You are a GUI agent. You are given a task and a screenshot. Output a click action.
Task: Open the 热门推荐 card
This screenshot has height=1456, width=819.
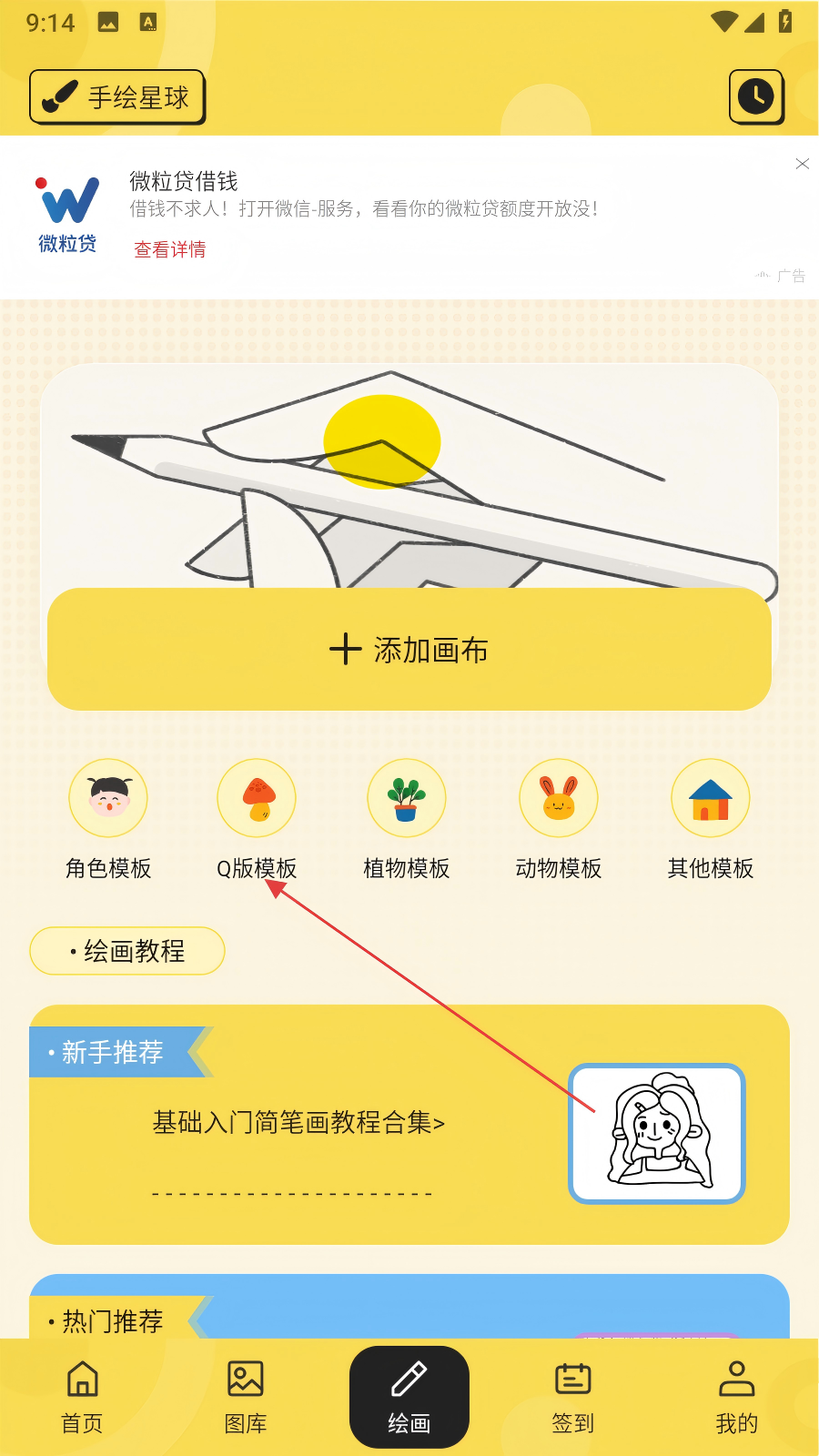tap(409, 1307)
